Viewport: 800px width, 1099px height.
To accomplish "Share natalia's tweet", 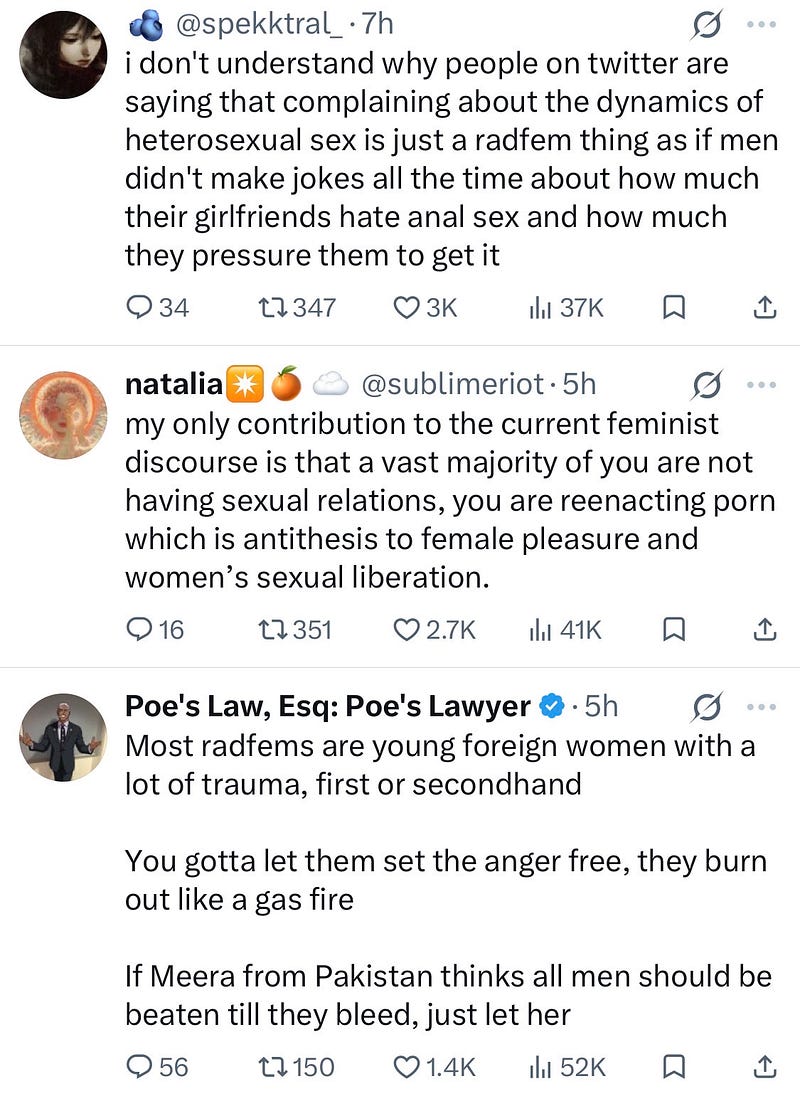I will [x=764, y=630].
